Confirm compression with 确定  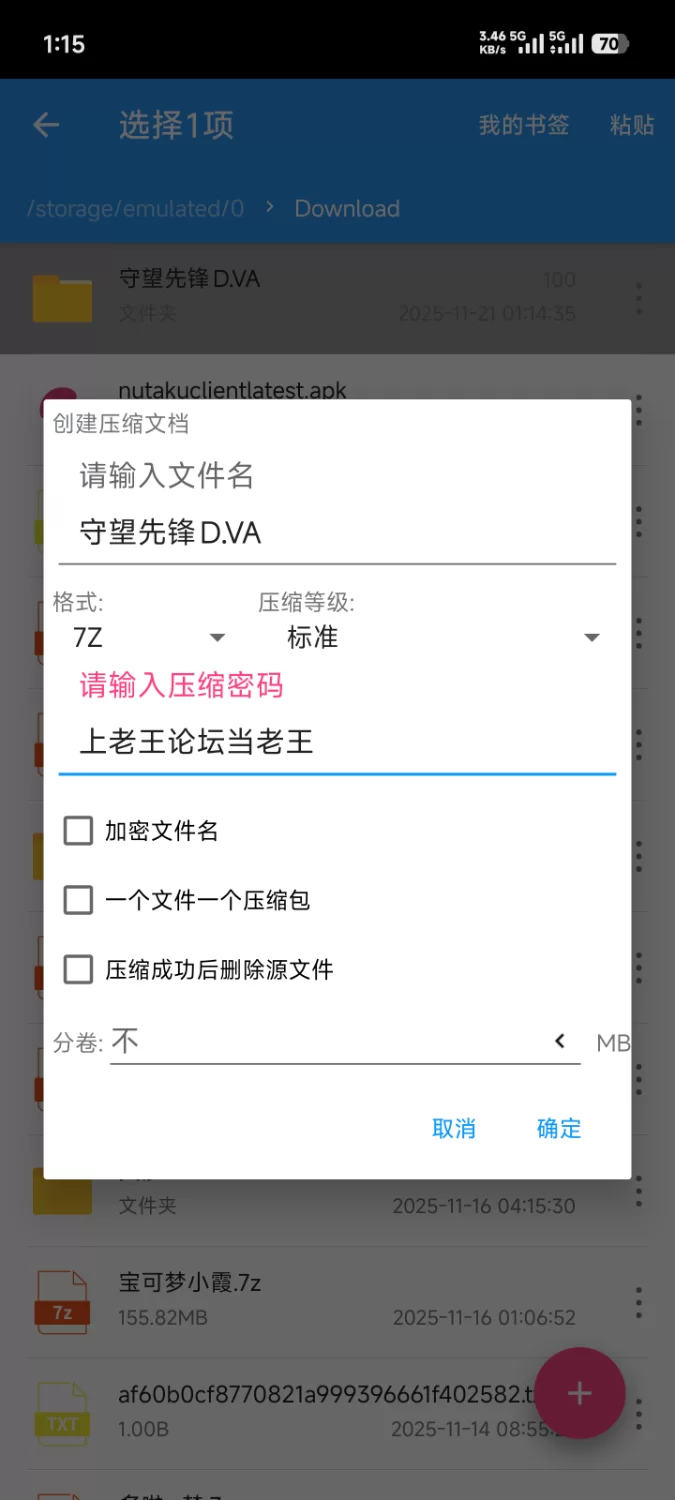tap(559, 1129)
